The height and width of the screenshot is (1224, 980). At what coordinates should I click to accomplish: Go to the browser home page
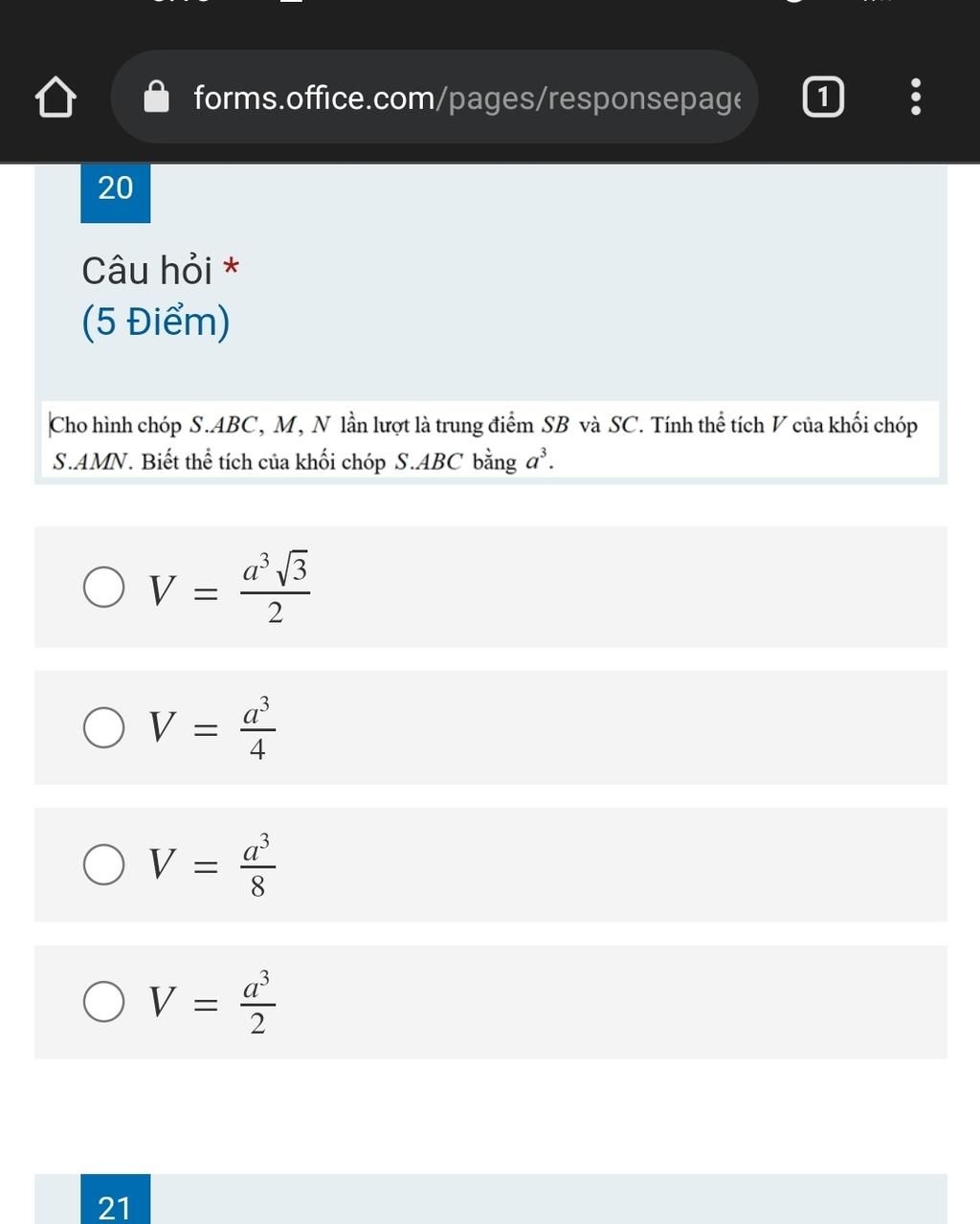56,98
